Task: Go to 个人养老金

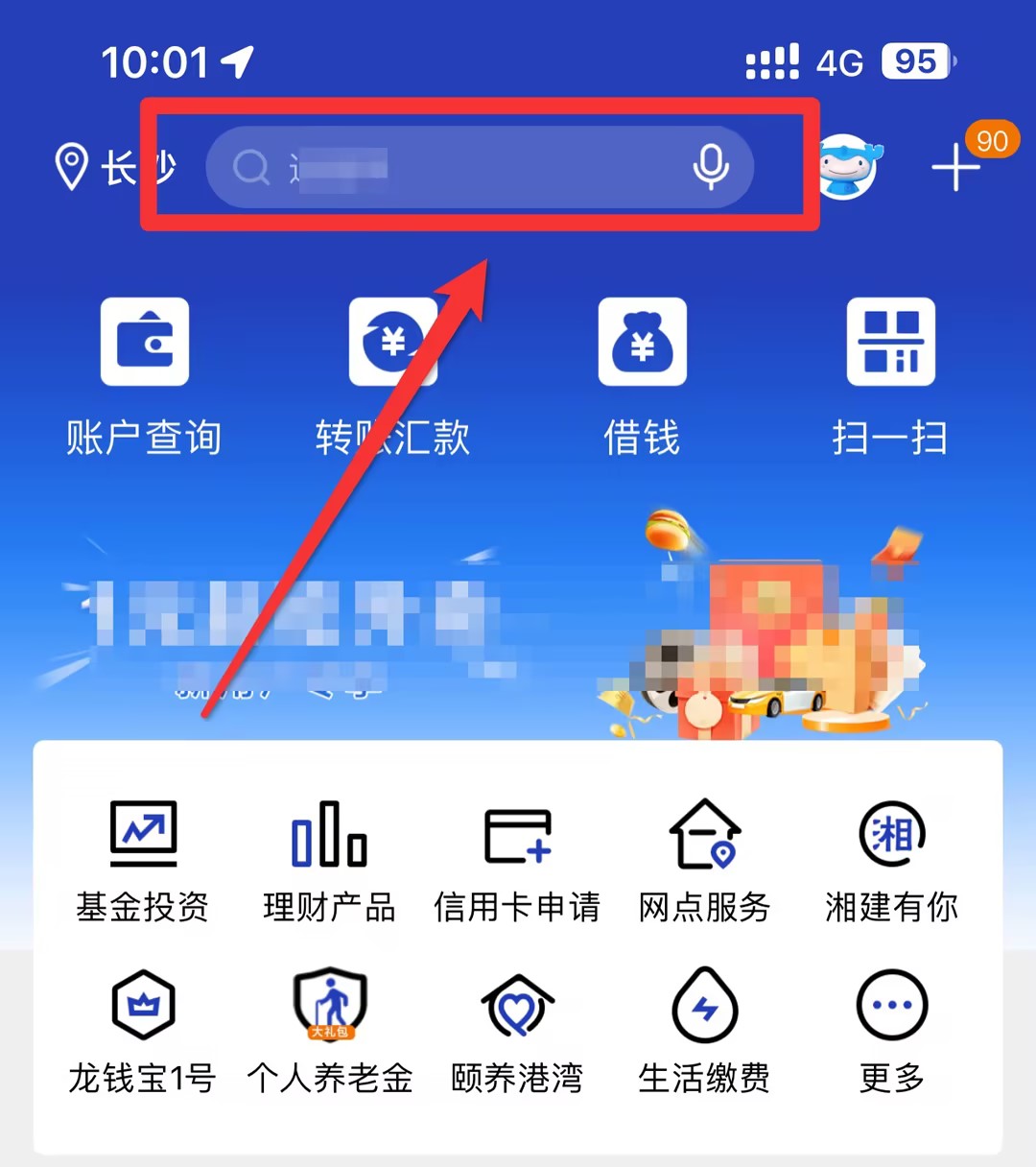Action: 329,1032
